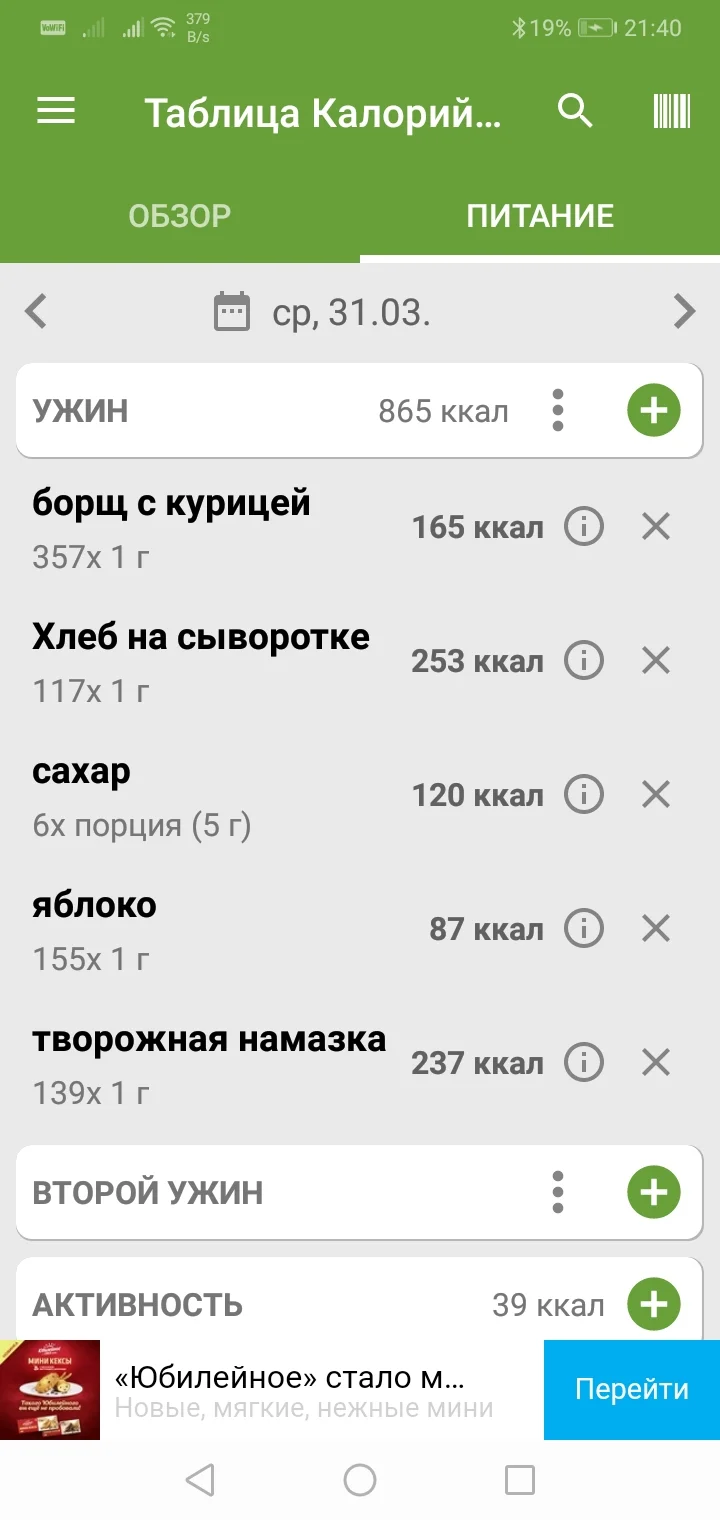720x1520 pixels.
Task: Show nutrition info for борщ с курицей
Action: point(584,526)
